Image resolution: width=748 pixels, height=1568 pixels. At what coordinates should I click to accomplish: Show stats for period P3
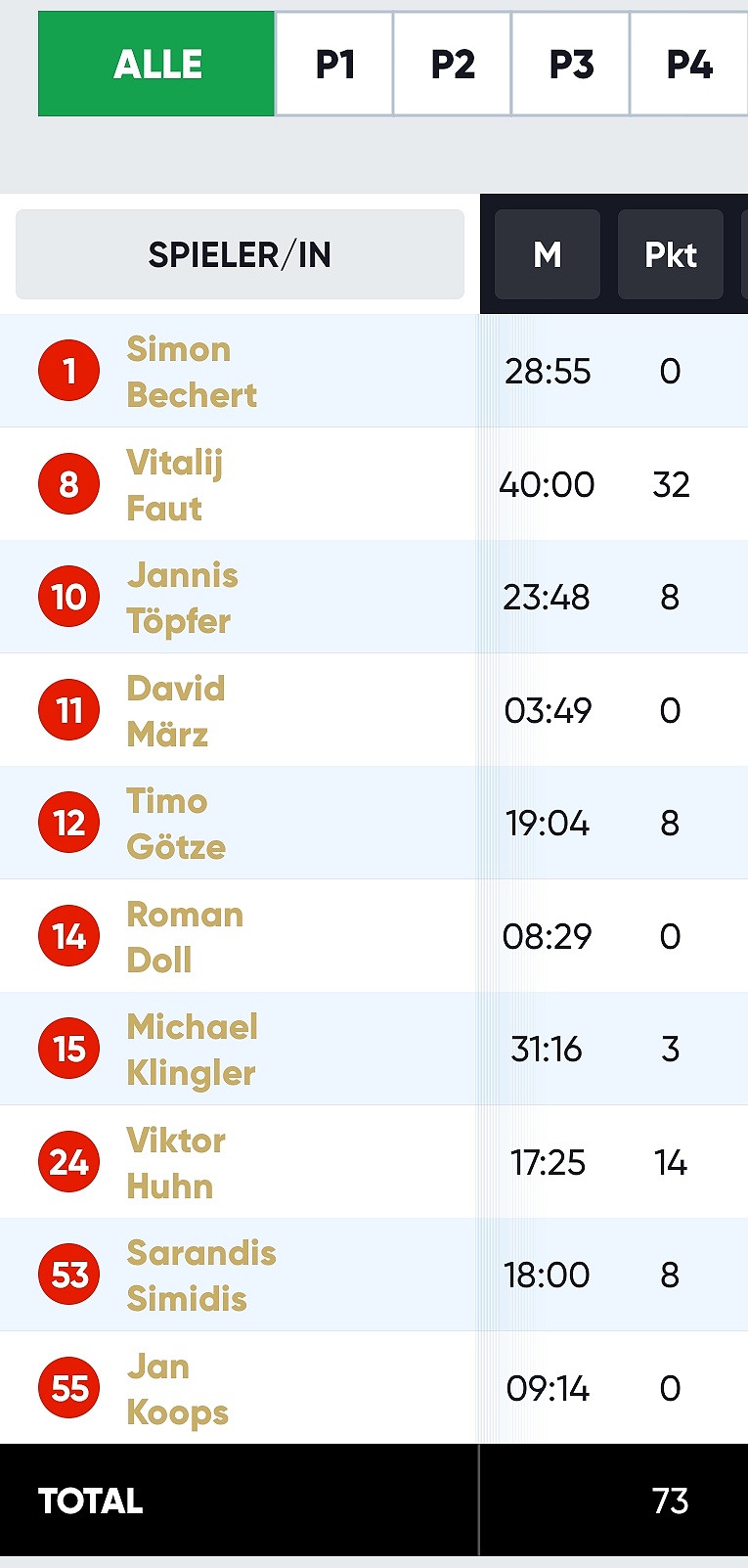pos(571,65)
